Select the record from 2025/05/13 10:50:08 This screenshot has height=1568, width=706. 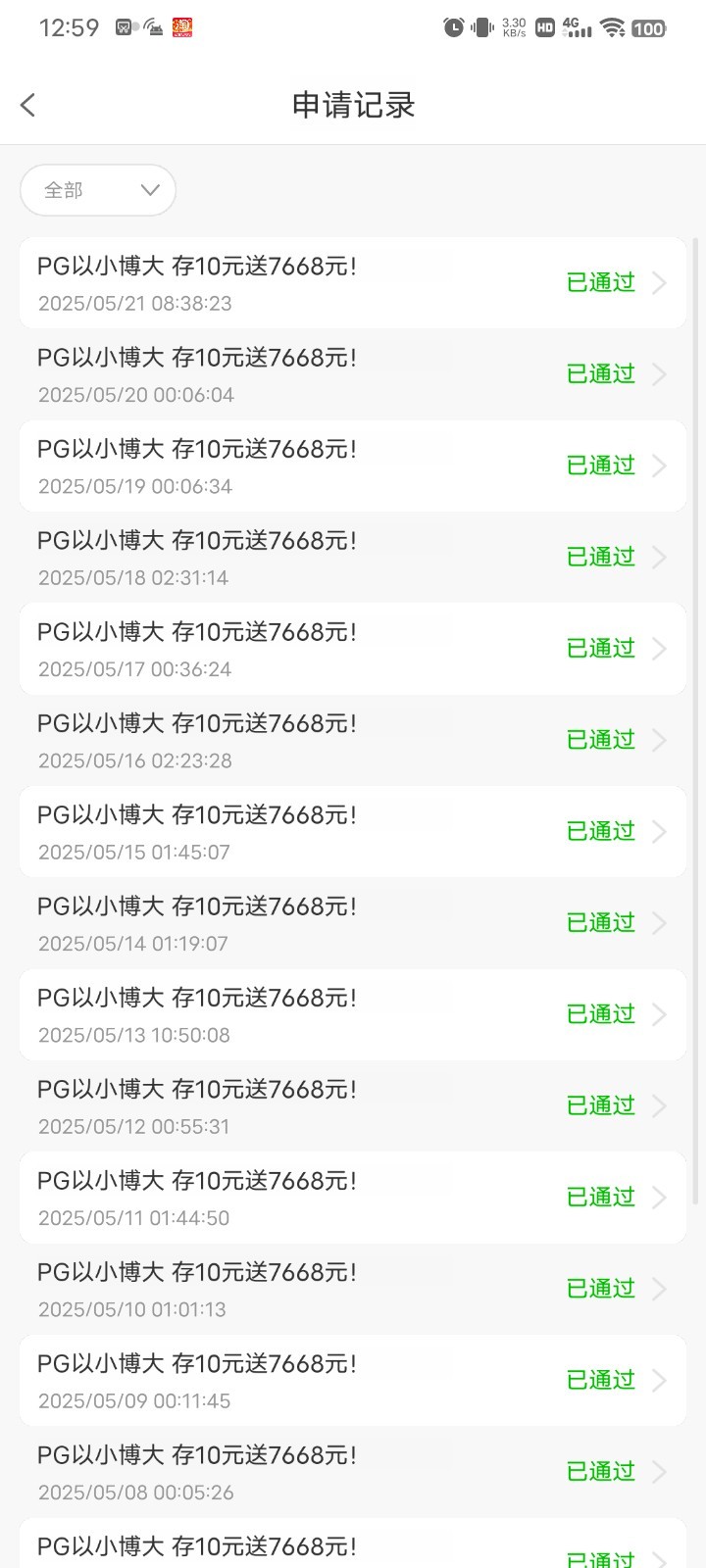pyautogui.click(x=353, y=1014)
